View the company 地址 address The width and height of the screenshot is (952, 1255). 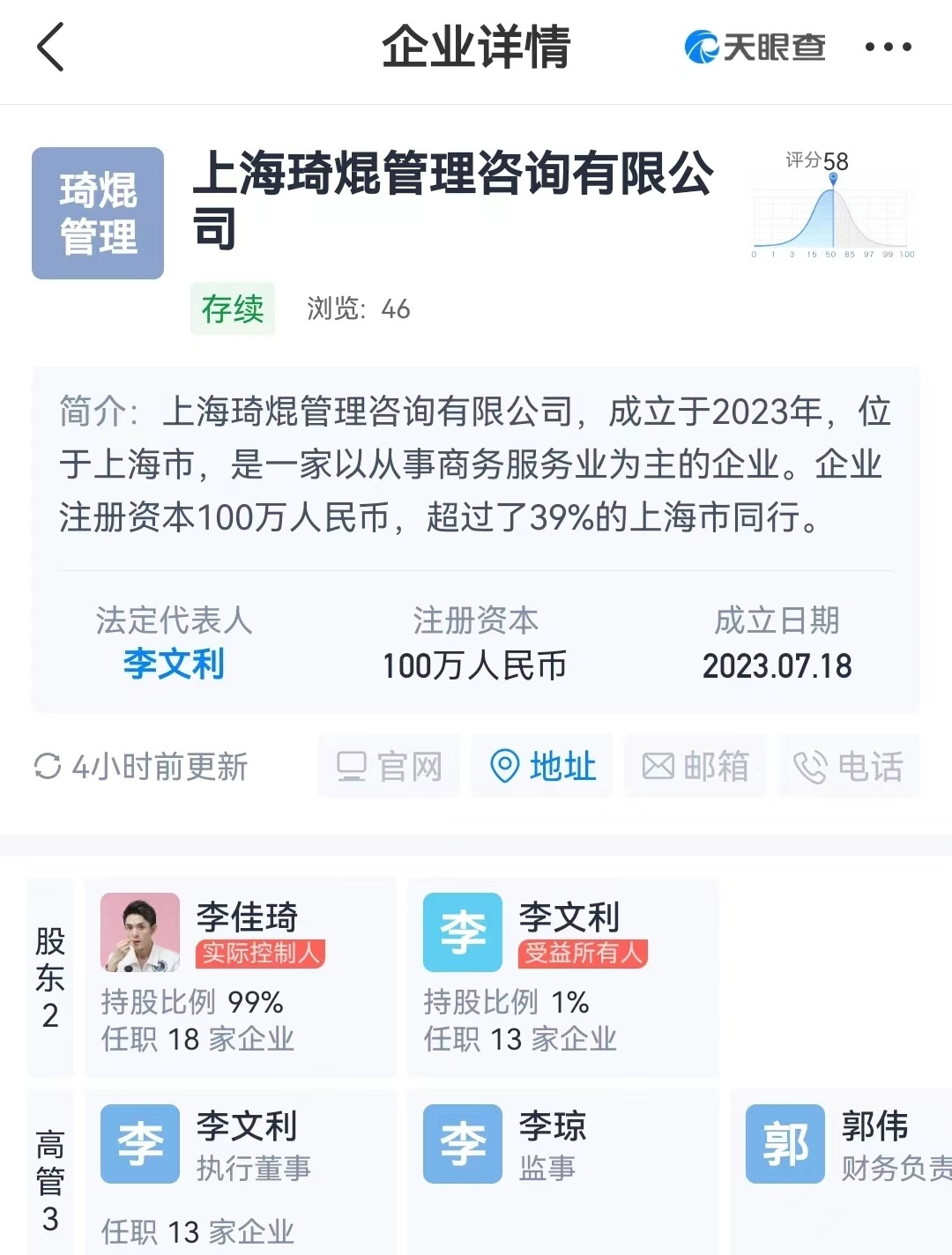(x=542, y=766)
